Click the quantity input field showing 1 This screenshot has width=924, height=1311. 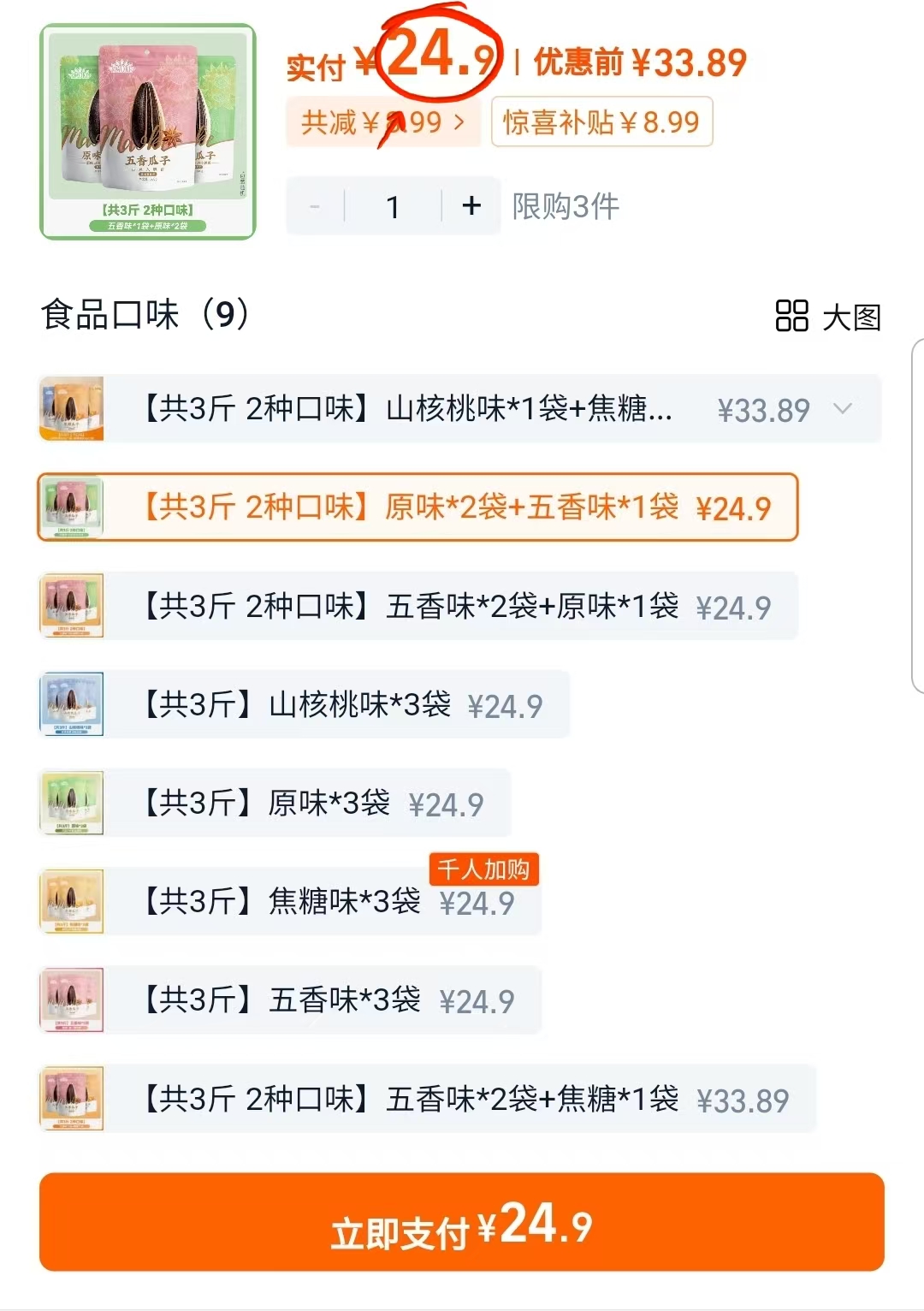392,205
